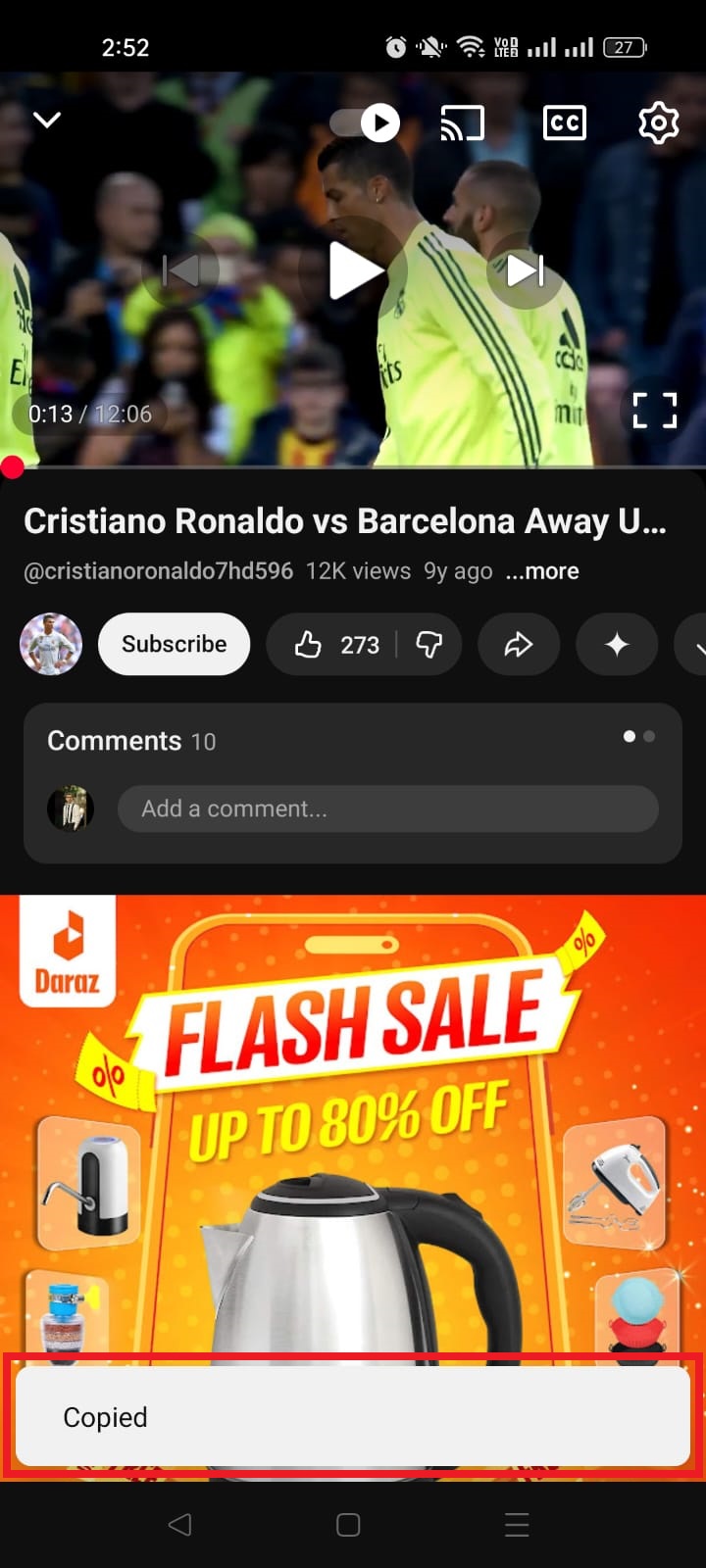
Task: Skip to the next video
Action: [526, 270]
